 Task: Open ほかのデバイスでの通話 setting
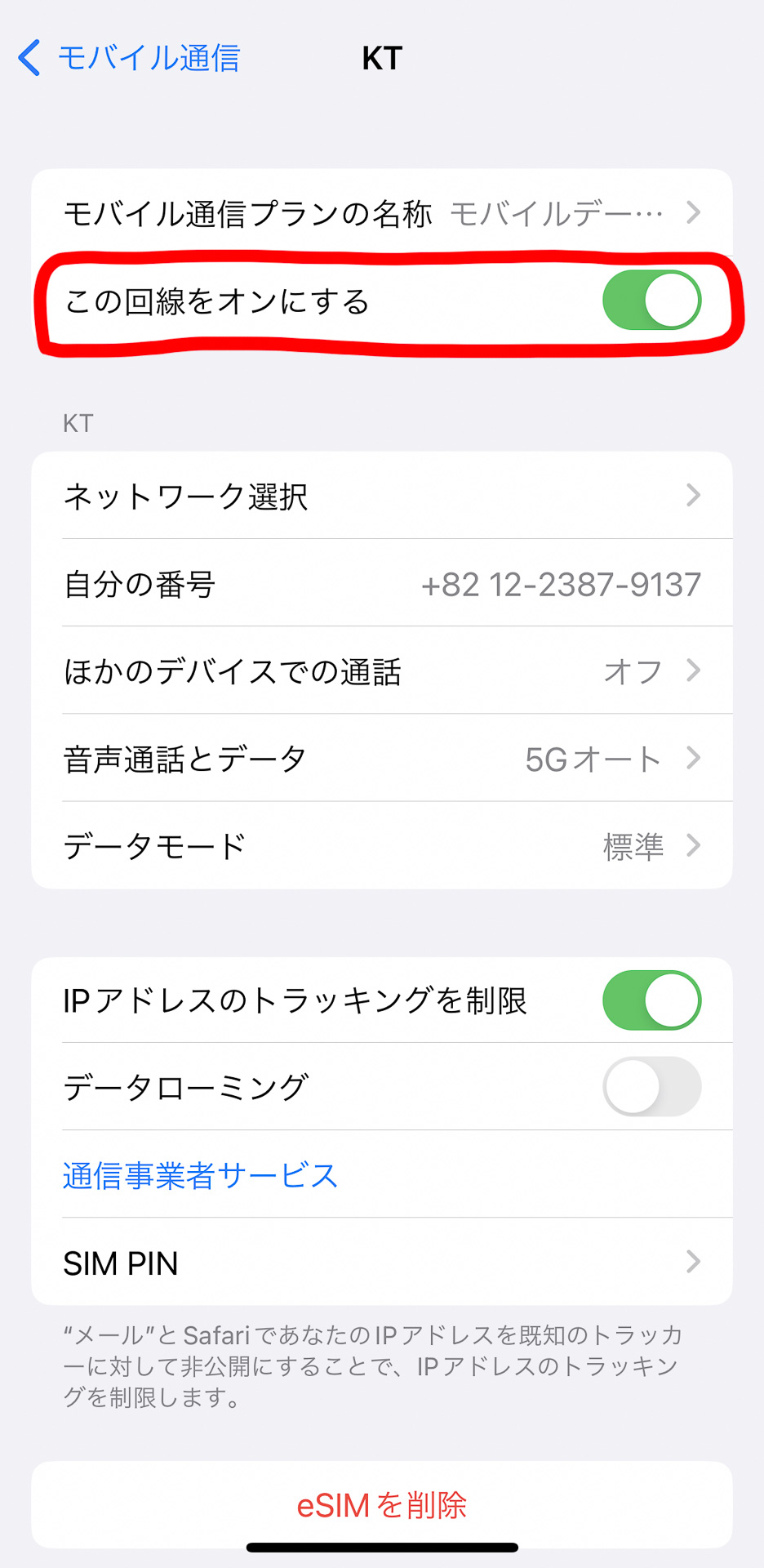coord(381,671)
